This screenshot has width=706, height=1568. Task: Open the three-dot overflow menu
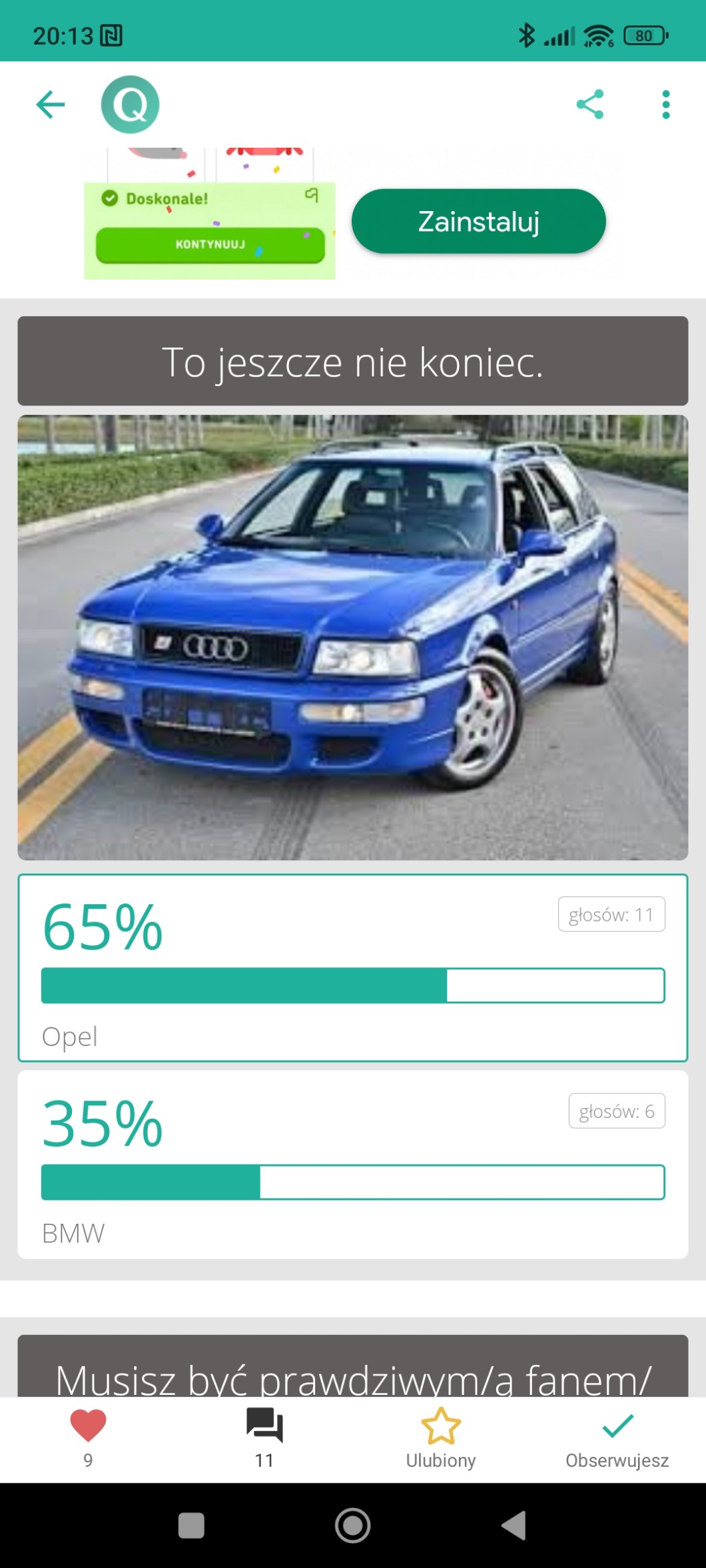(x=665, y=105)
